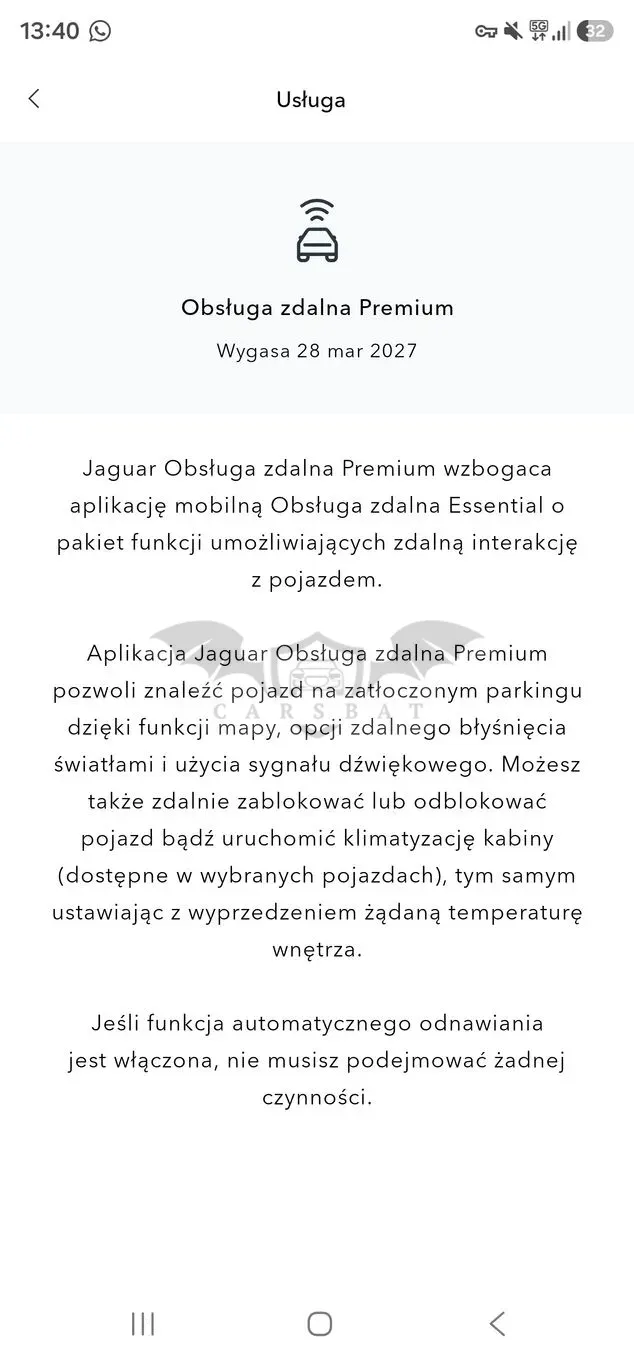Open recent apps from the navigation bar
The height and width of the screenshot is (1360, 634).
click(x=143, y=1324)
